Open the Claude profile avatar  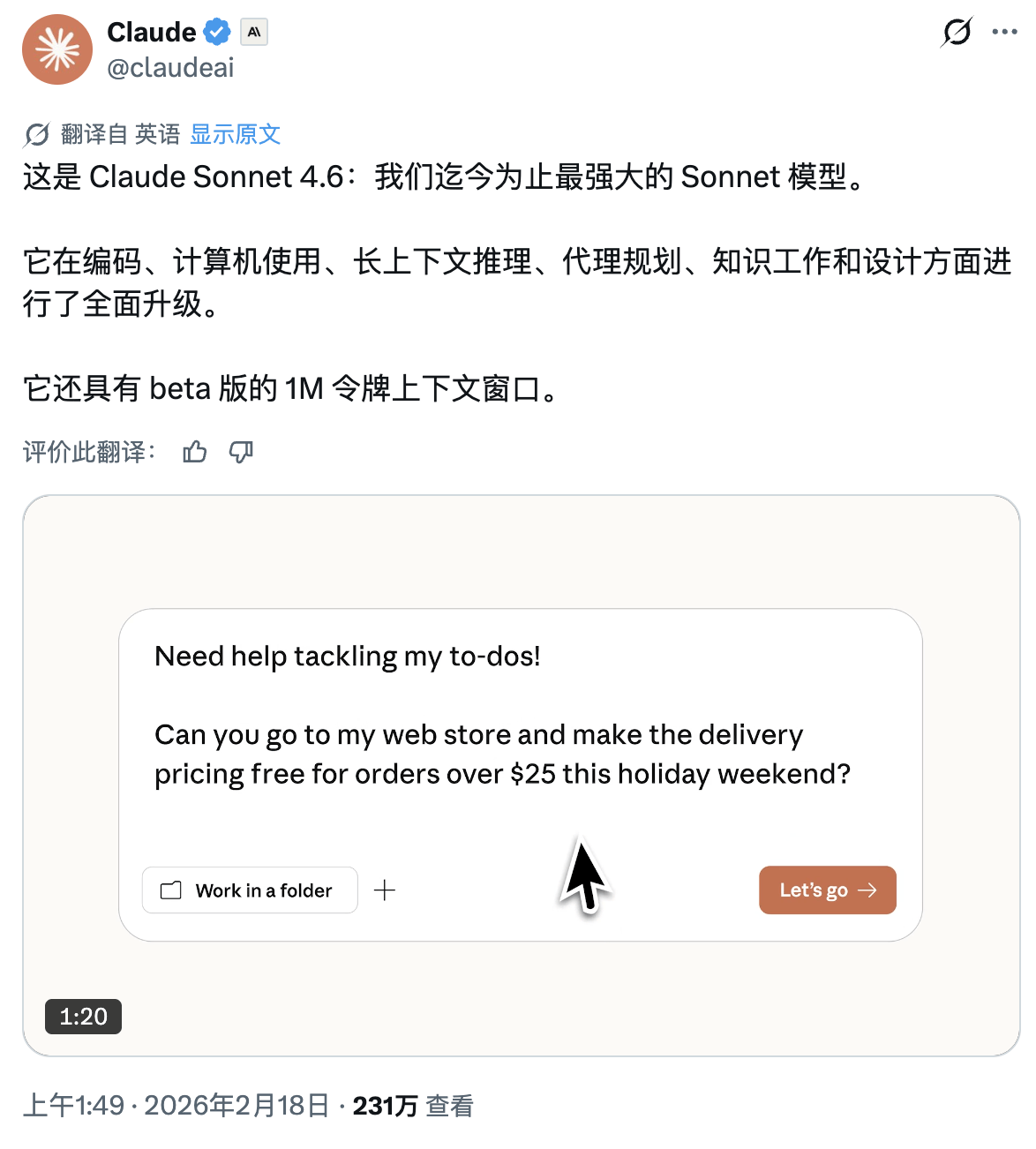pos(56,49)
